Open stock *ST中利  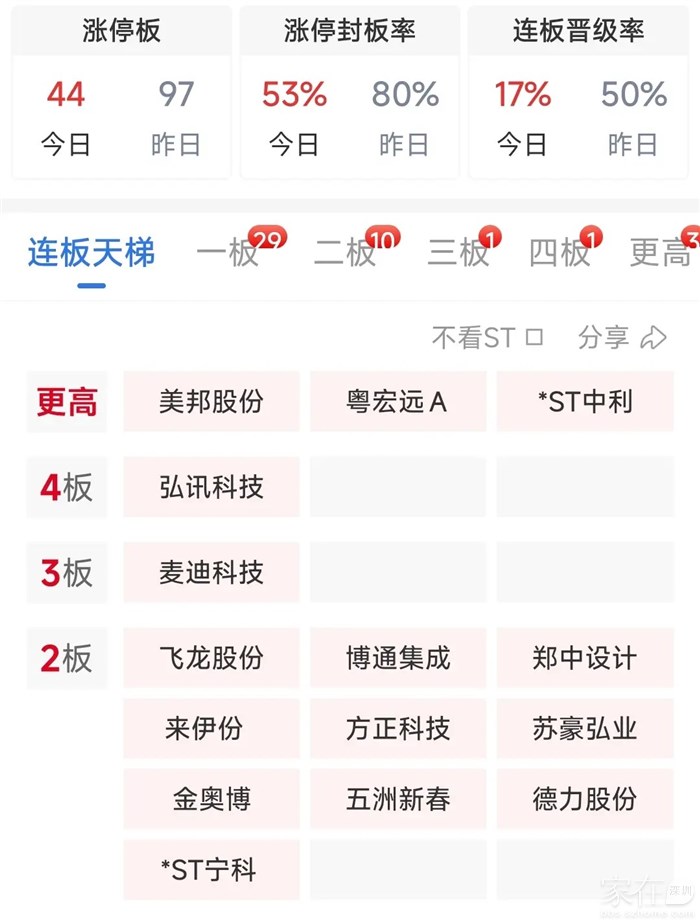click(x=584, y=402)
